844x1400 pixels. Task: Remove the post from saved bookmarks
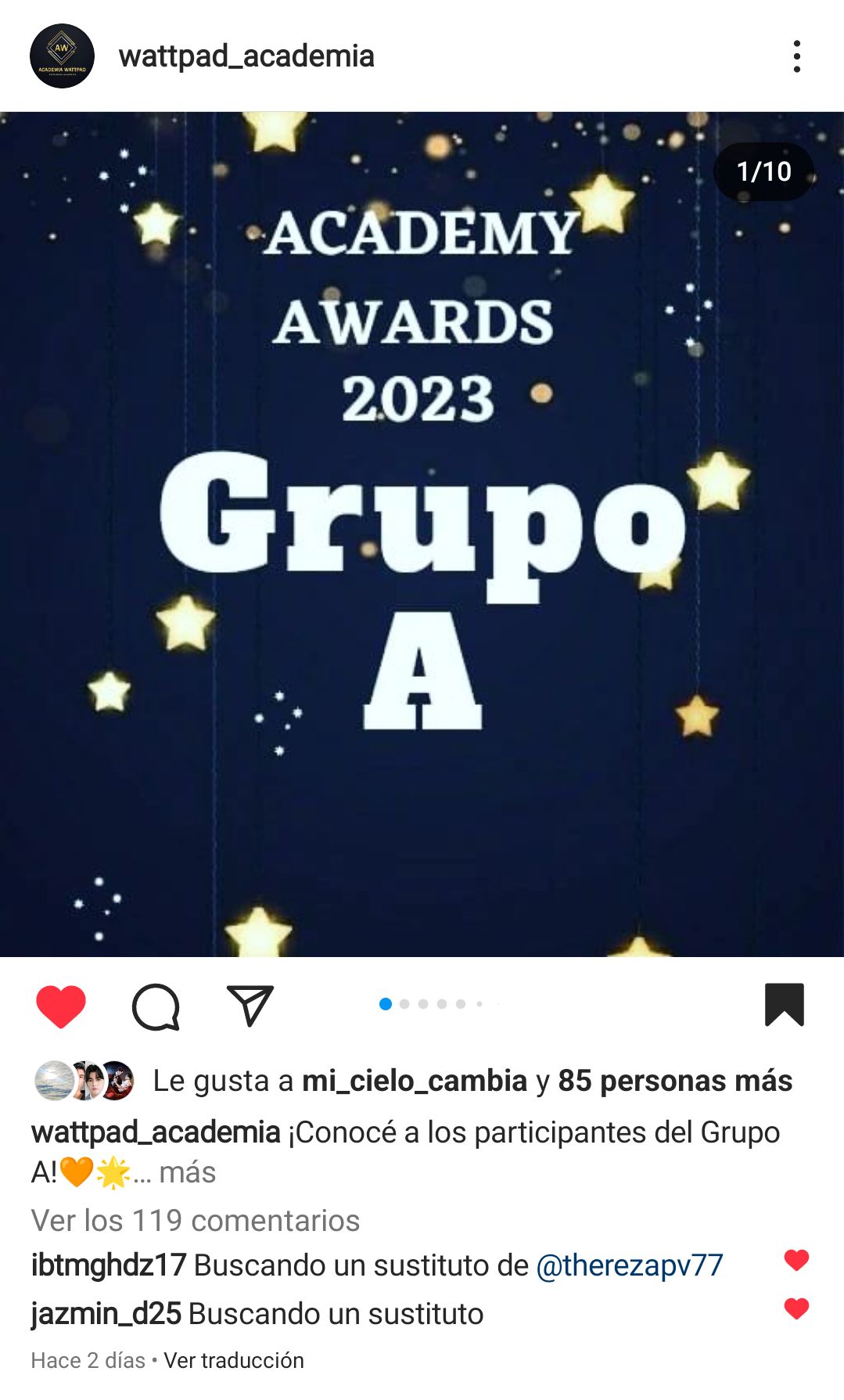(784, 1004)
